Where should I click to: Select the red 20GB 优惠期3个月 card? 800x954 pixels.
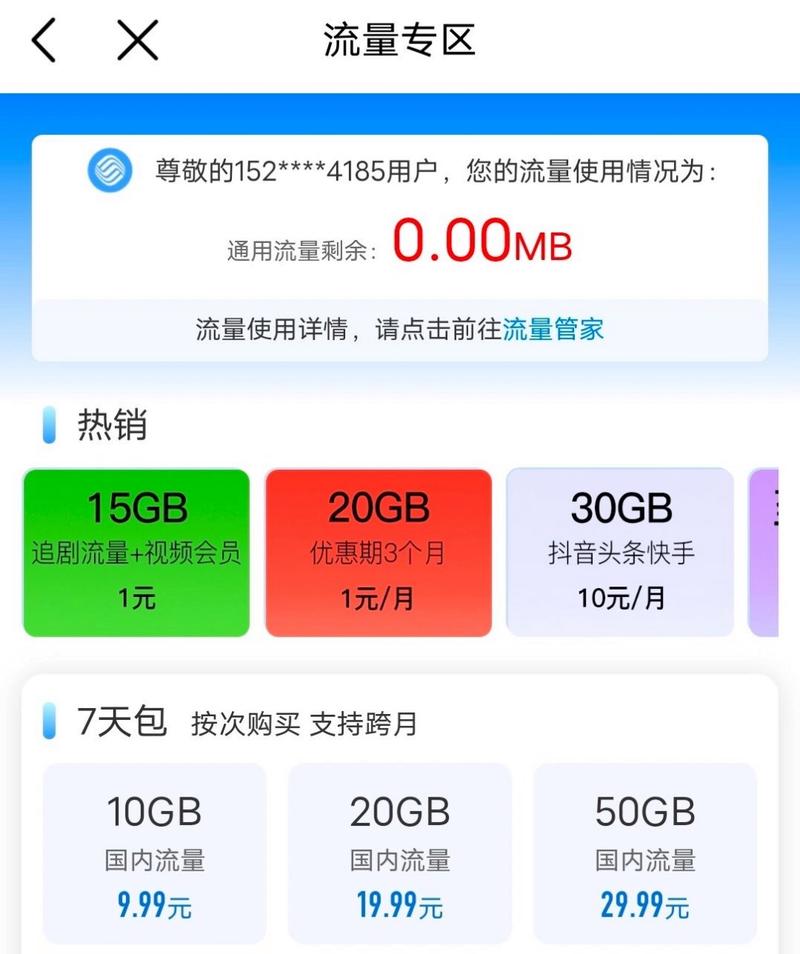tap(379, 550)
